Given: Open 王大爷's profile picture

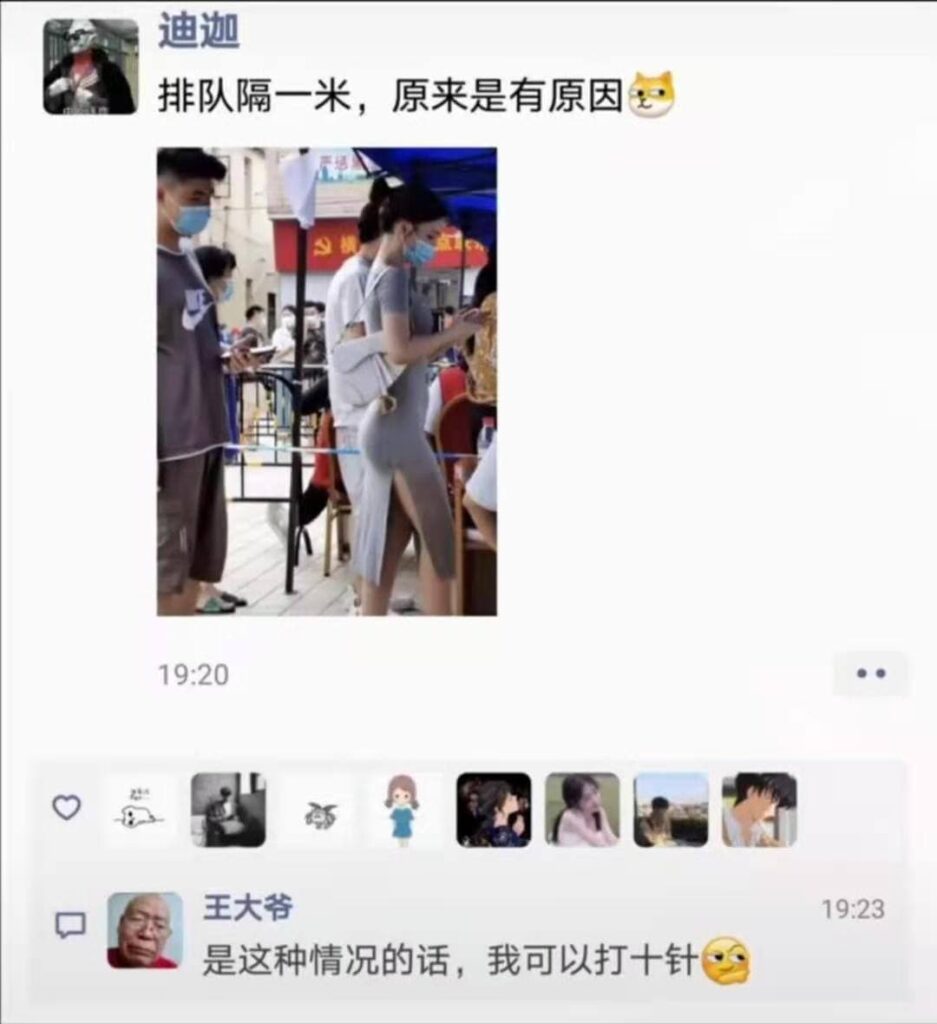Looking at the screenshot, I should 145,929.
